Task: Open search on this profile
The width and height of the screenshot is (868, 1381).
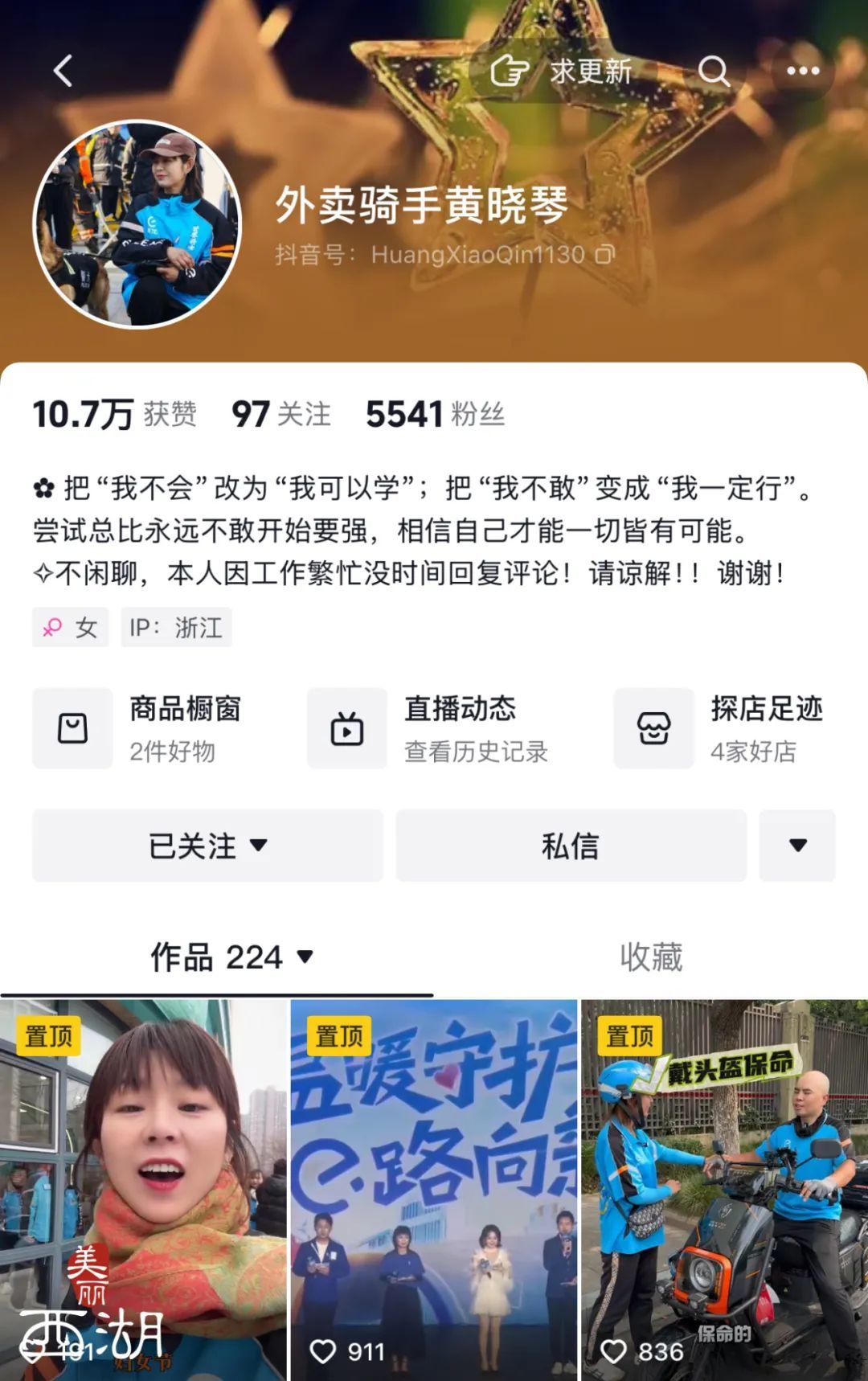Action: tap(714, 72)
